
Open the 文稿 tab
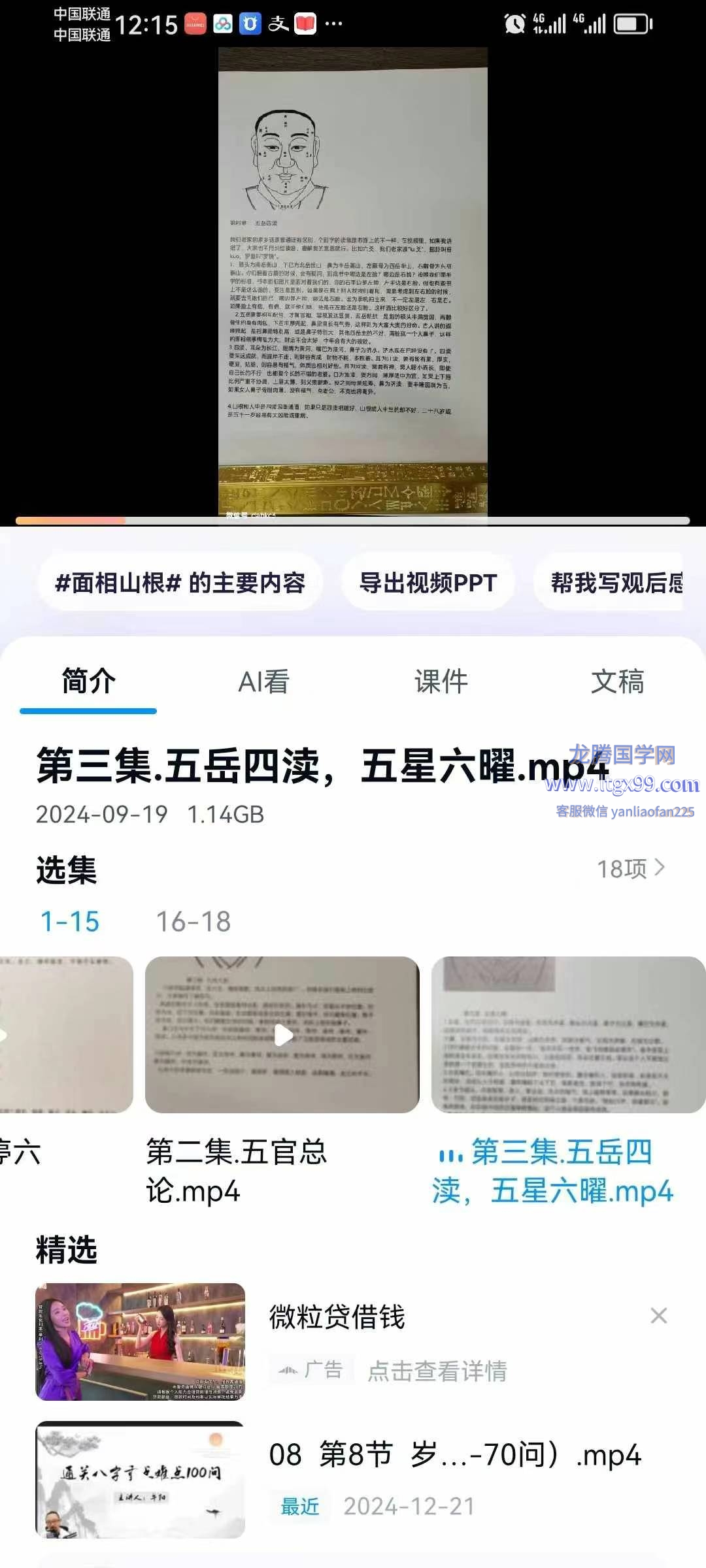[617, 681]
